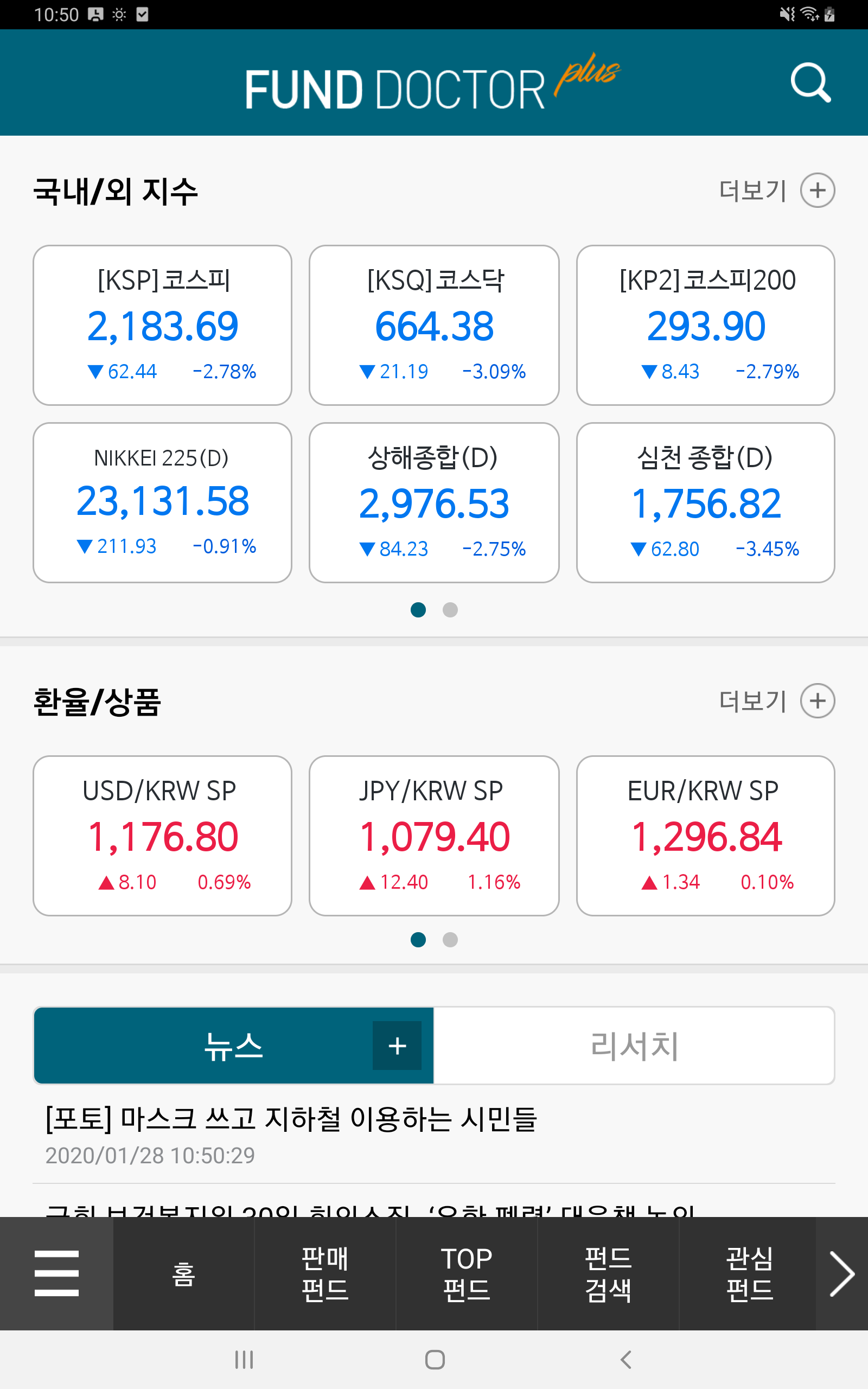Switch to the 리서치 tab
Screen dimensions: 868x1389
[x=634, y=1046]
